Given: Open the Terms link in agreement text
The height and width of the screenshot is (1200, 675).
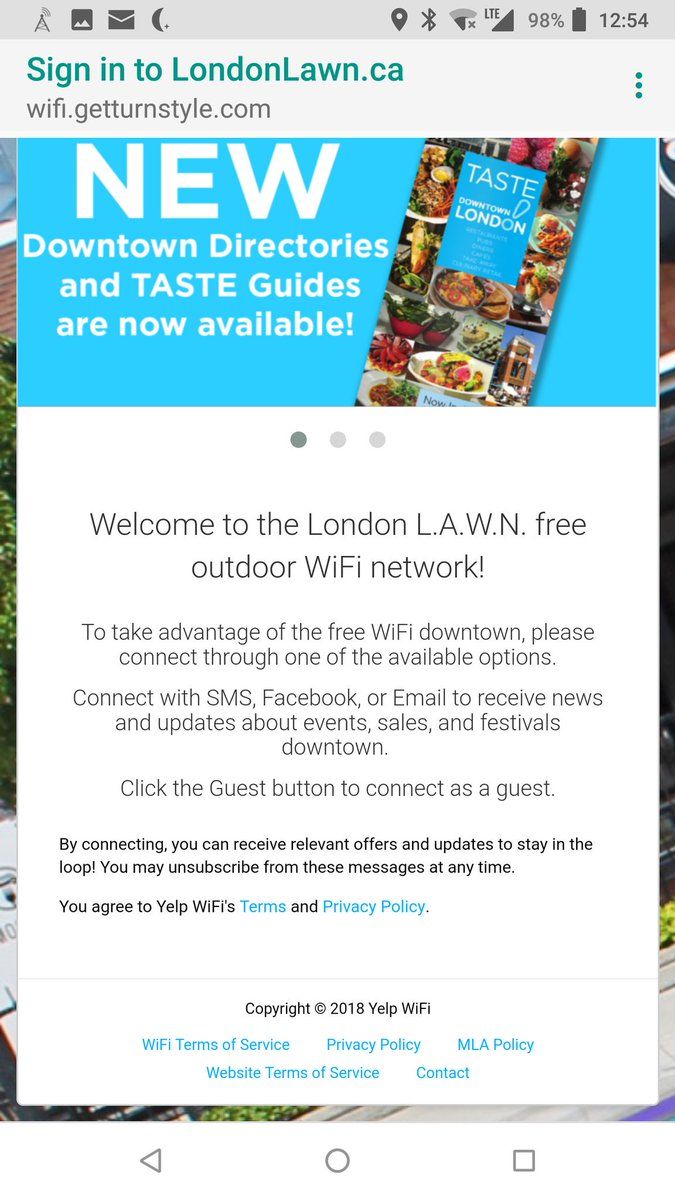Looking at the screenshot, I should click(x=263, y=906).
